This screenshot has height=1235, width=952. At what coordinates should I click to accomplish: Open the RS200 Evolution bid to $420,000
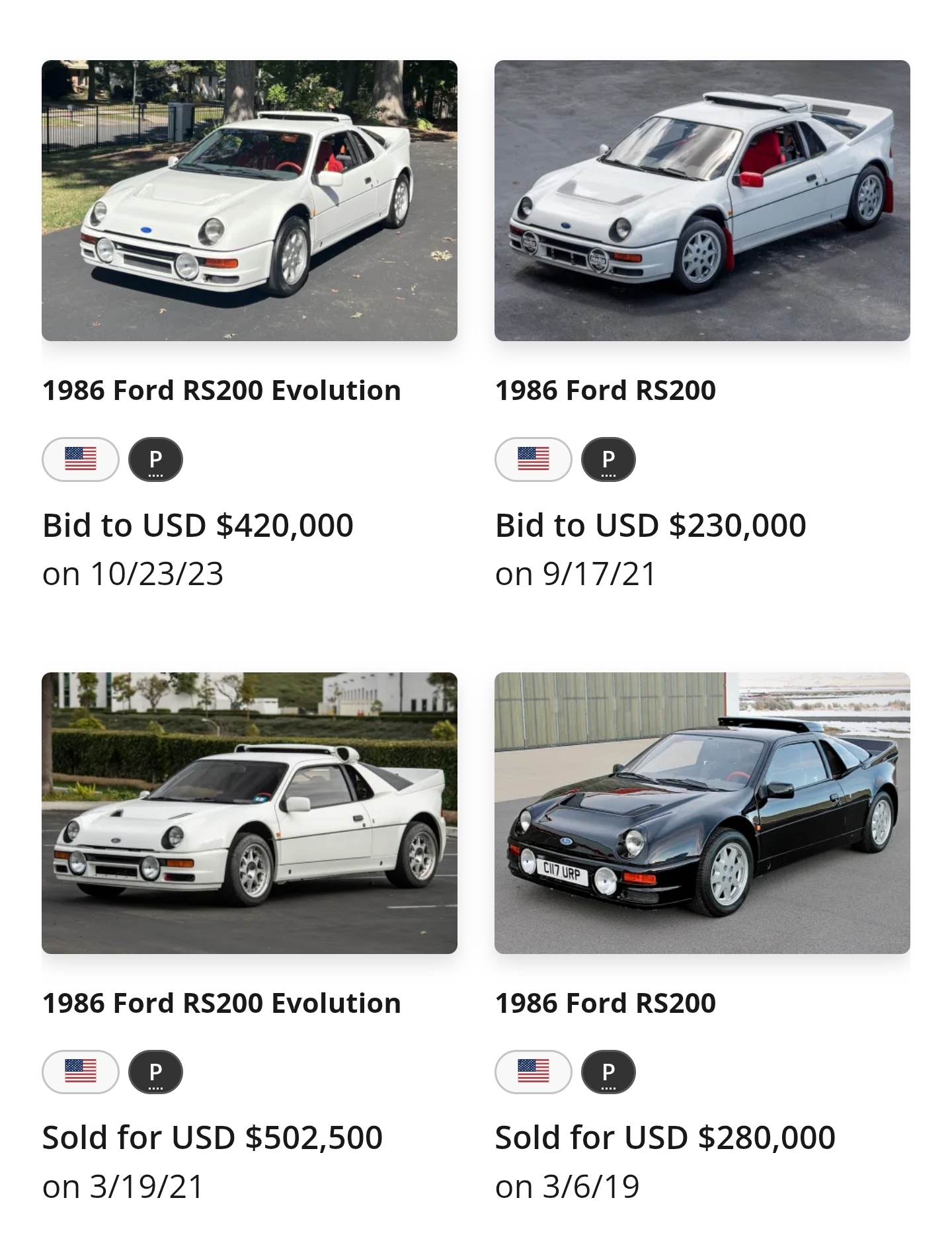[249, 201]
